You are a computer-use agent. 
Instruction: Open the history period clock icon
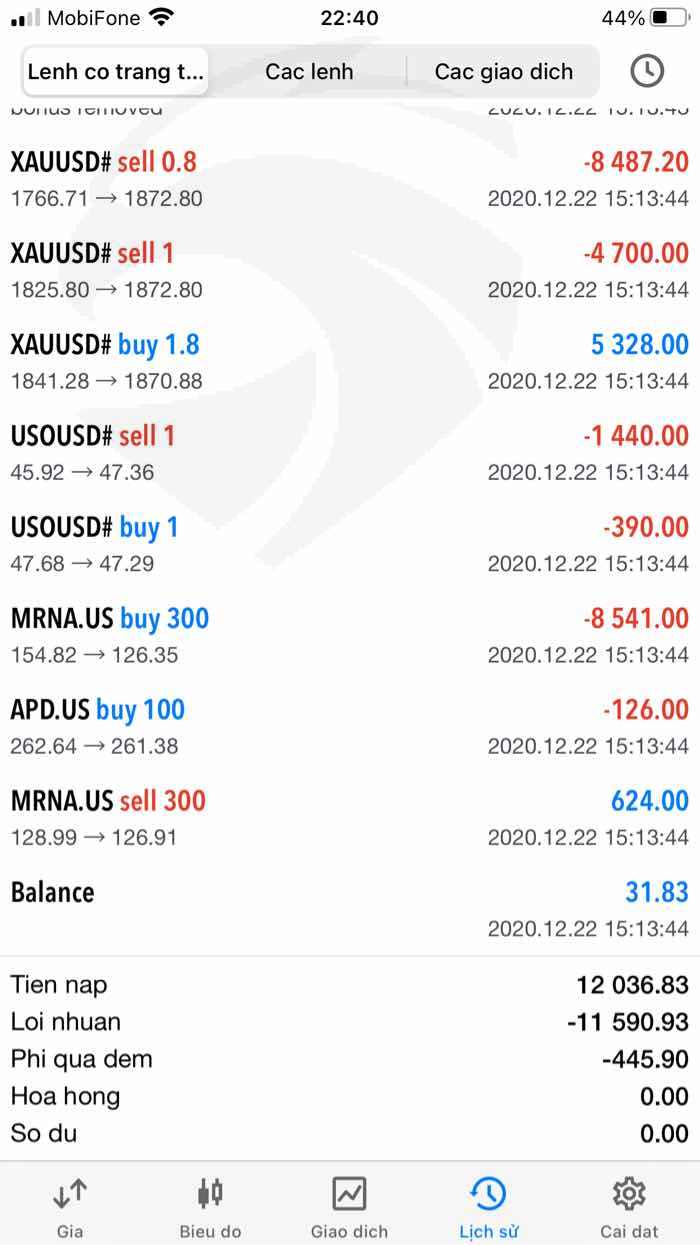[647, 71]
